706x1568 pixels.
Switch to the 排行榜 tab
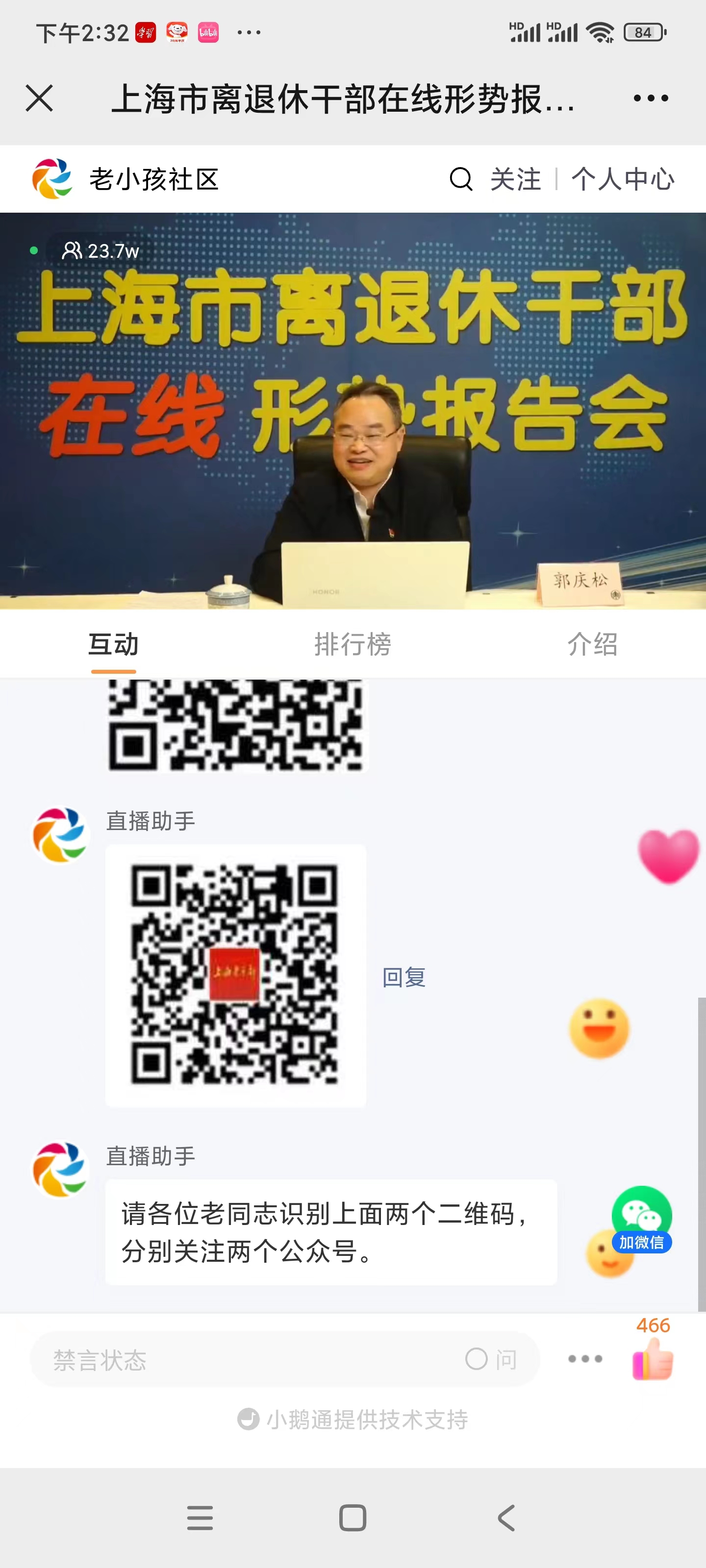(353, 644)
